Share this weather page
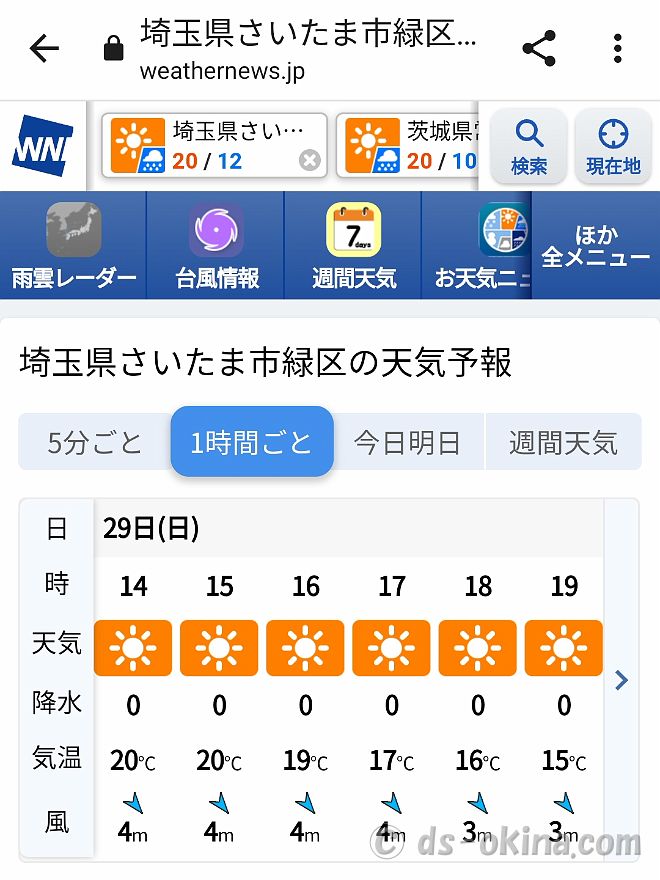This screenshot has width=660, height=880. tap(539, 48)
